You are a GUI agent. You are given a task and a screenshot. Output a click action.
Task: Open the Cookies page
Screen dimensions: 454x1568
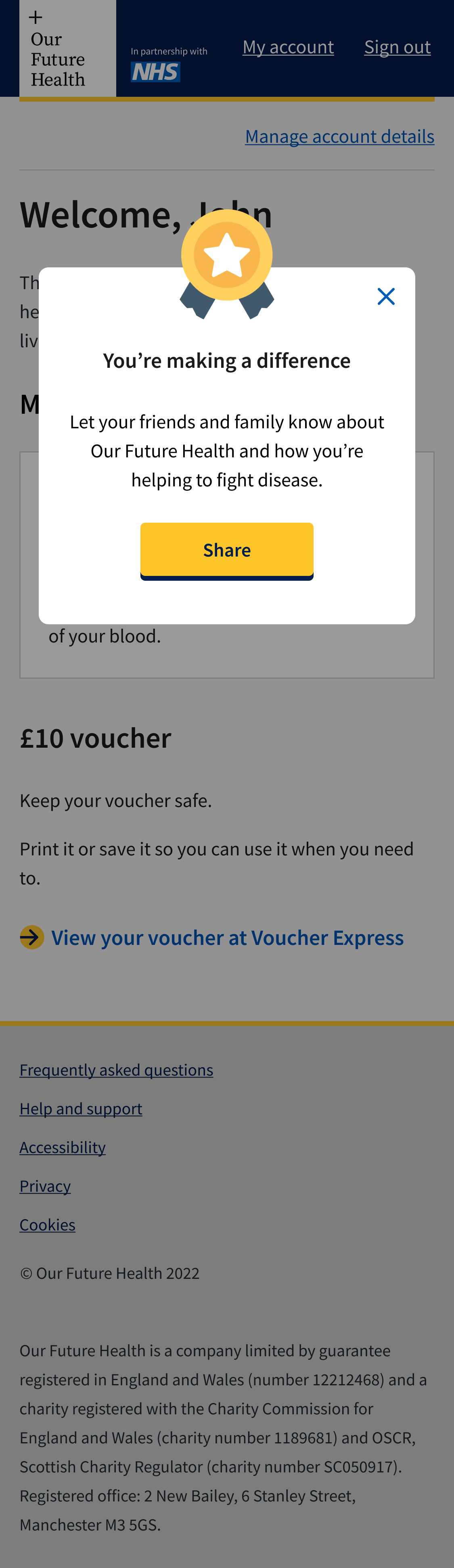coord(48,1225)
